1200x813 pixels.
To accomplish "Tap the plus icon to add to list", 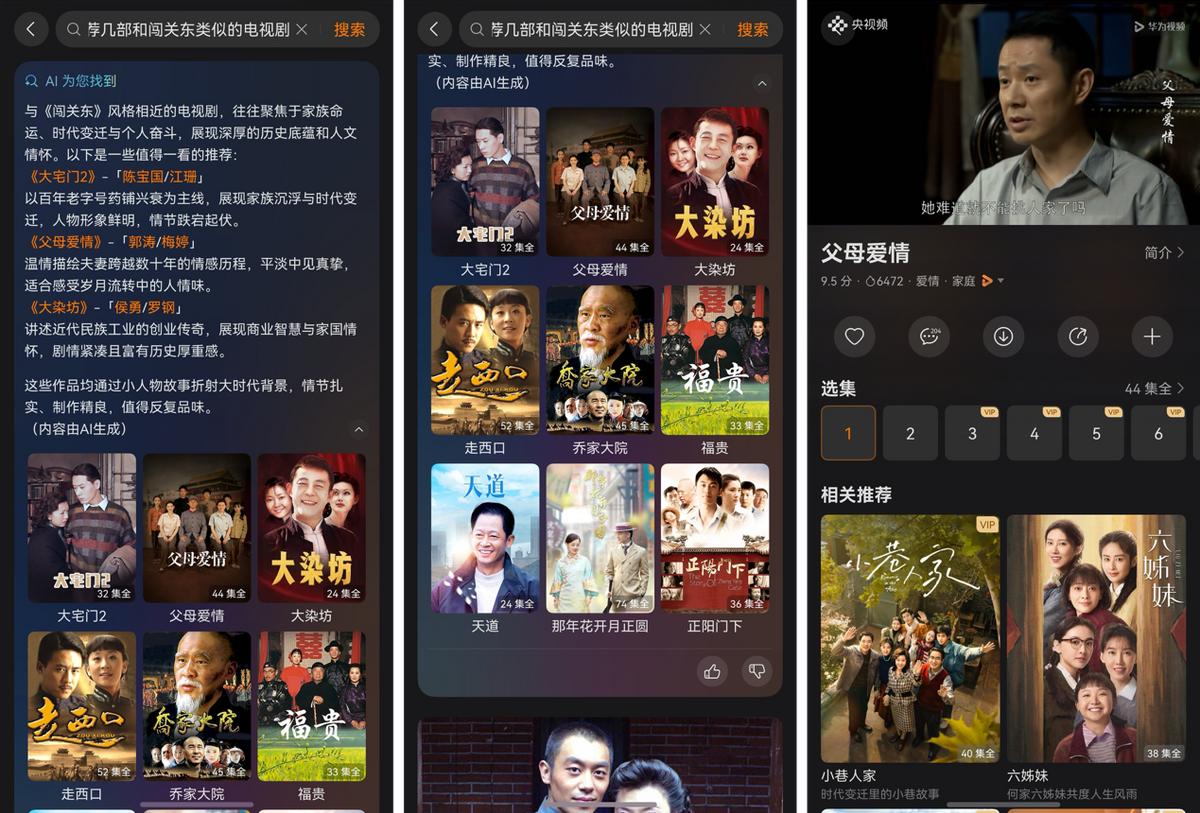I will pos(1152,337).
